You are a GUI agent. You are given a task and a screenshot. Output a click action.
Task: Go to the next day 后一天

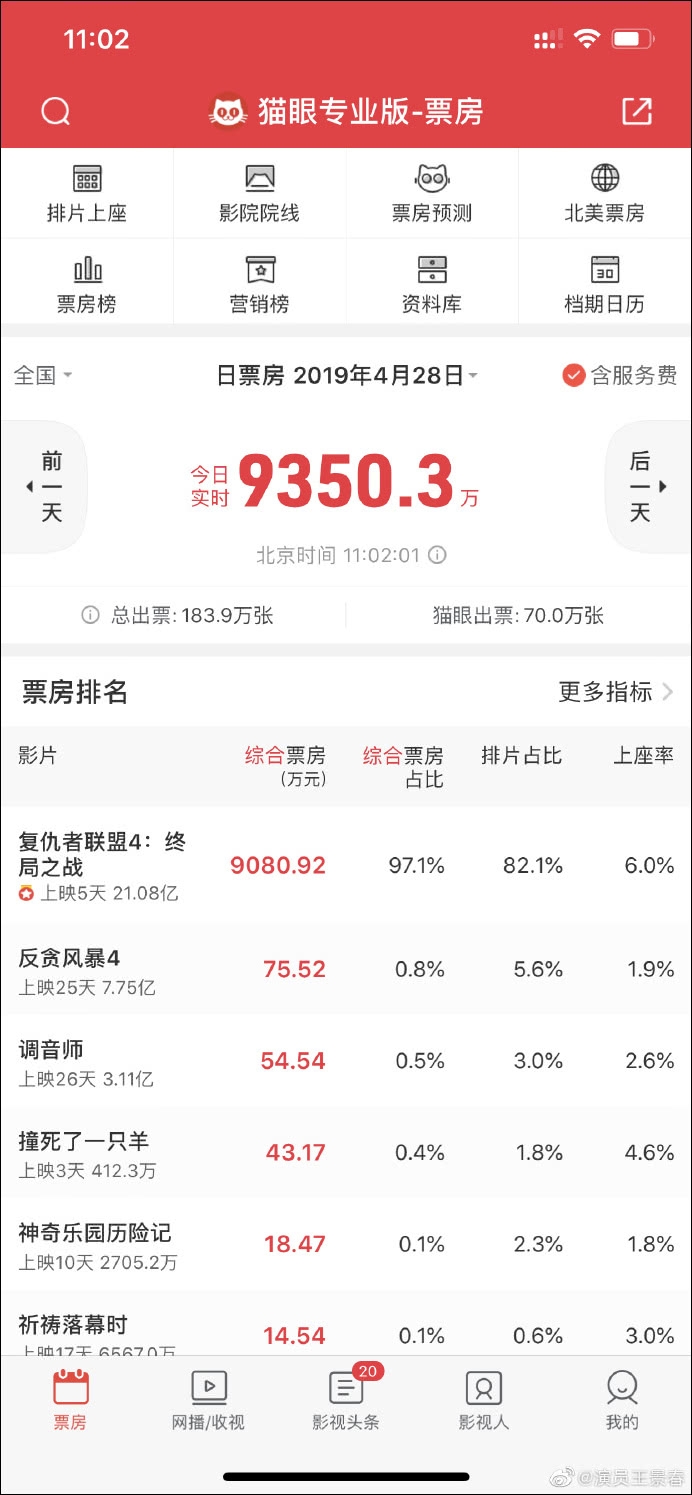click(x=648, y=487)
